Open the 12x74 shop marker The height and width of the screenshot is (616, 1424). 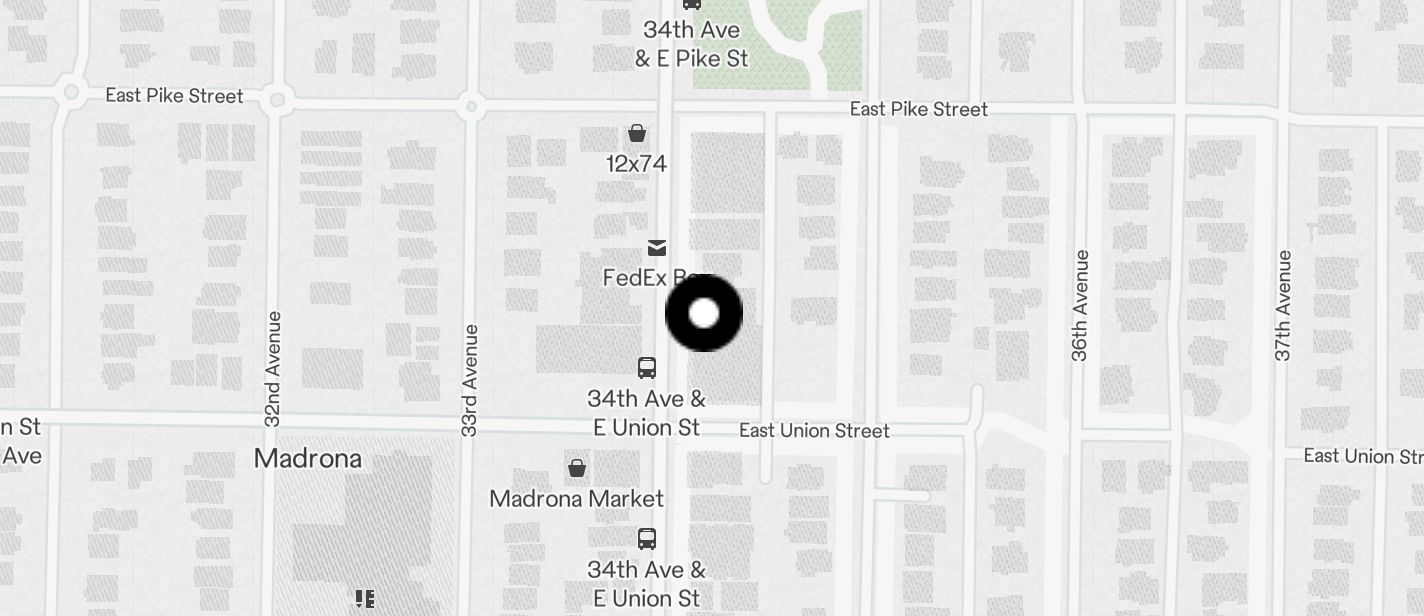click(637, 134)
